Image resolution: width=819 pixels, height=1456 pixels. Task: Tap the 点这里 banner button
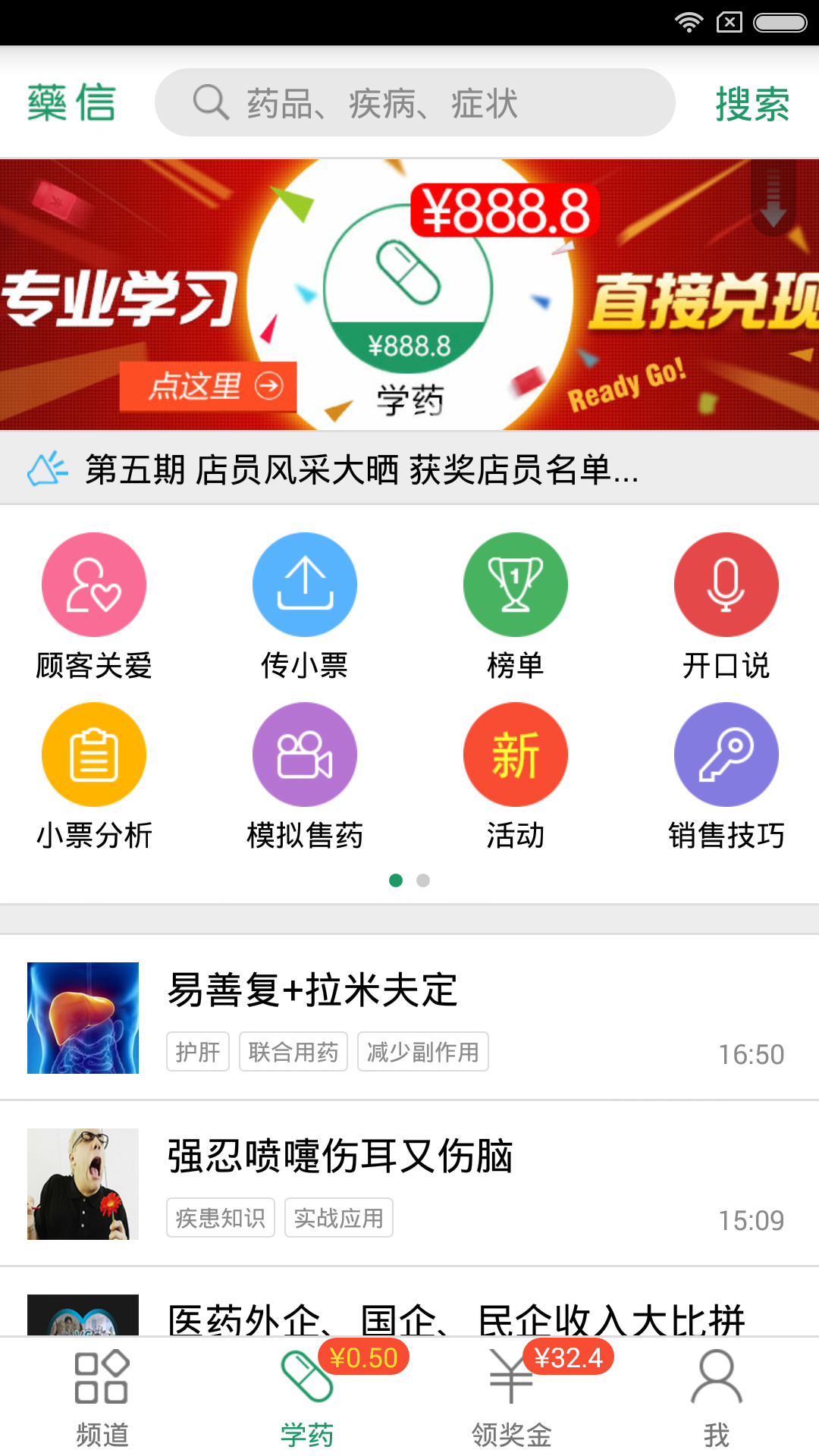[210, 388]
